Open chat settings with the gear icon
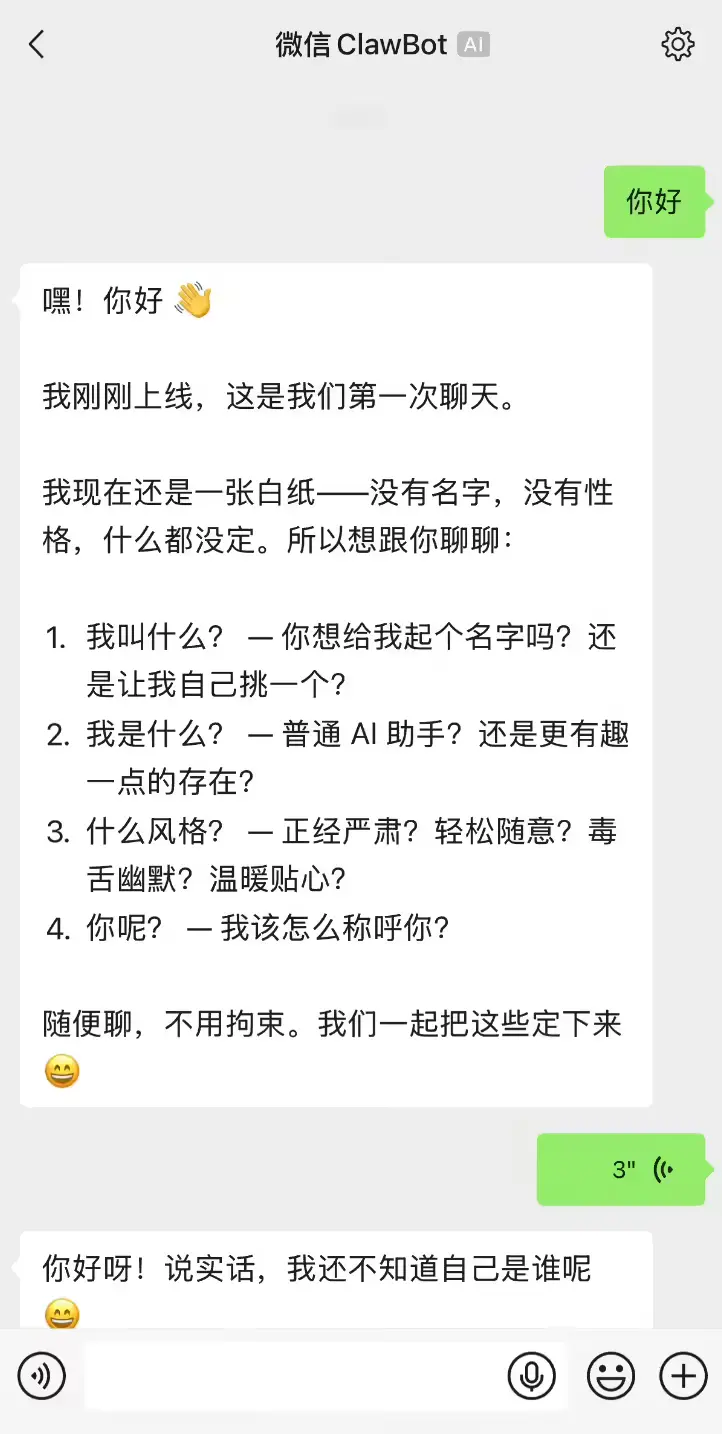Image resolution: width=722 pixels, height=1434 pixels. tap(677, 44)
